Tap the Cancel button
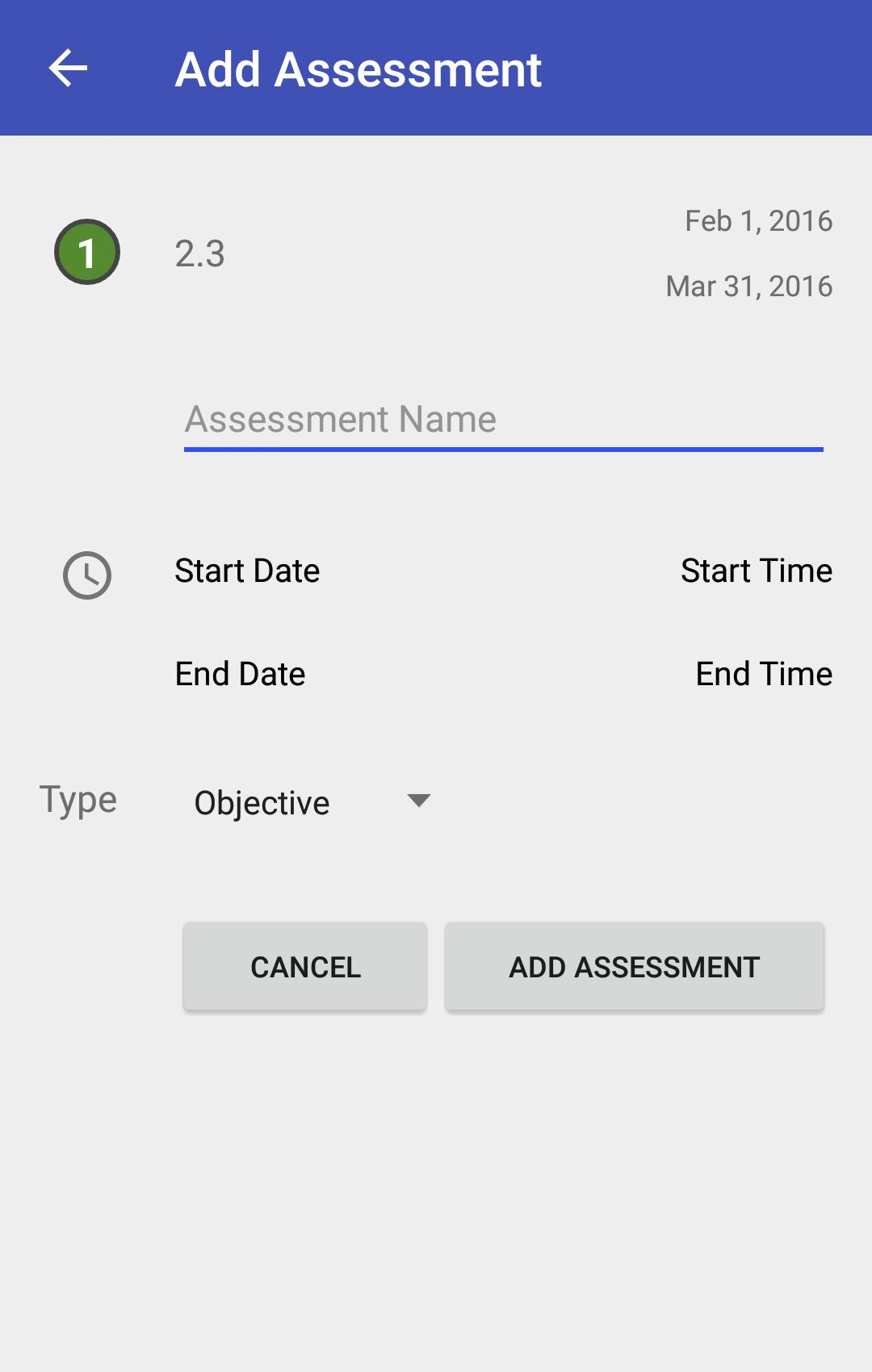 click(305, 966)
